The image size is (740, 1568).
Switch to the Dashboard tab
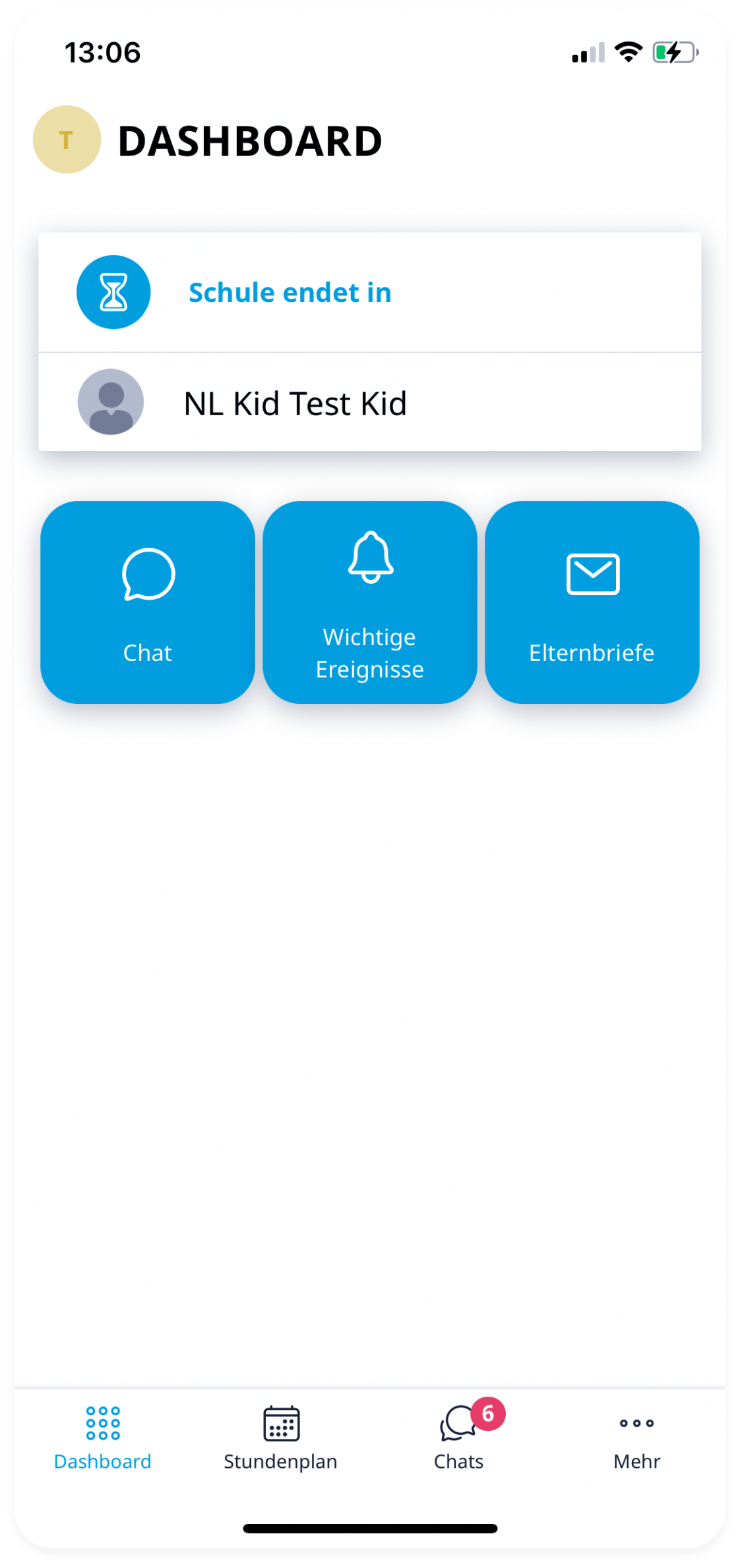102,1437
